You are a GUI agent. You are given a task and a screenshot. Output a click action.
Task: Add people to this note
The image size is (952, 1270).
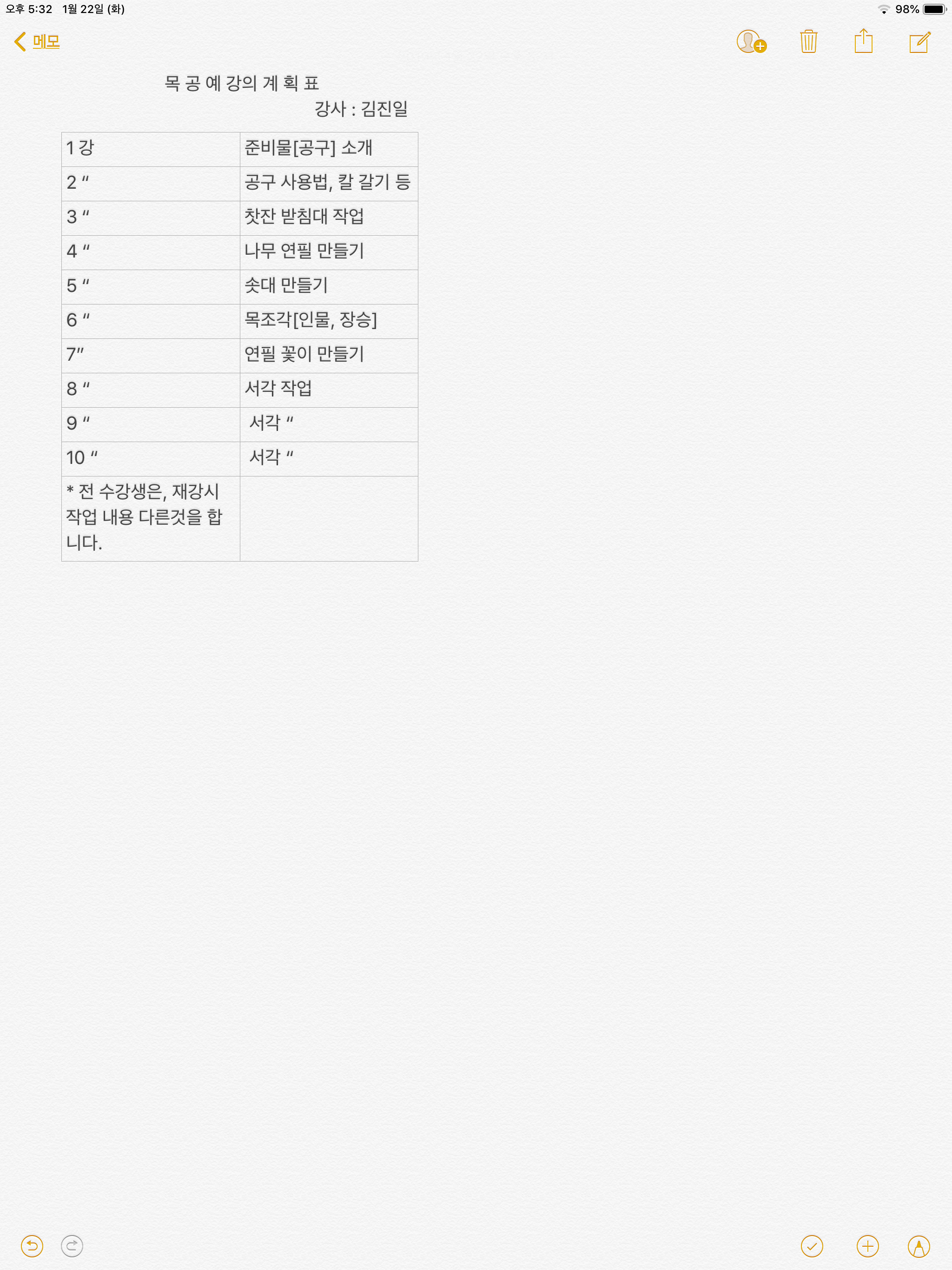[751, 42]
